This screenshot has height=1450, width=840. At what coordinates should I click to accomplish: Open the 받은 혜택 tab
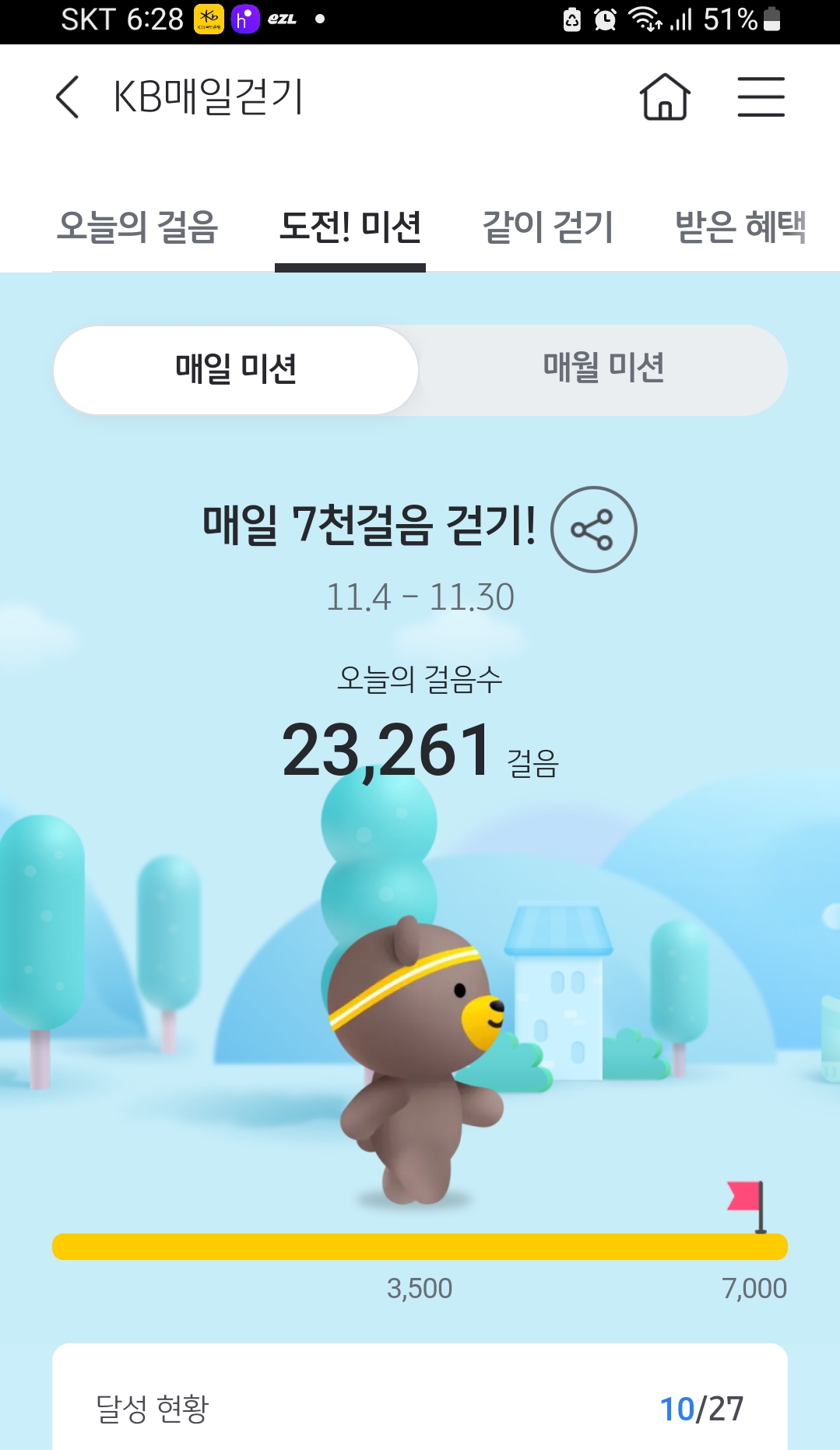tap(740, 227)
